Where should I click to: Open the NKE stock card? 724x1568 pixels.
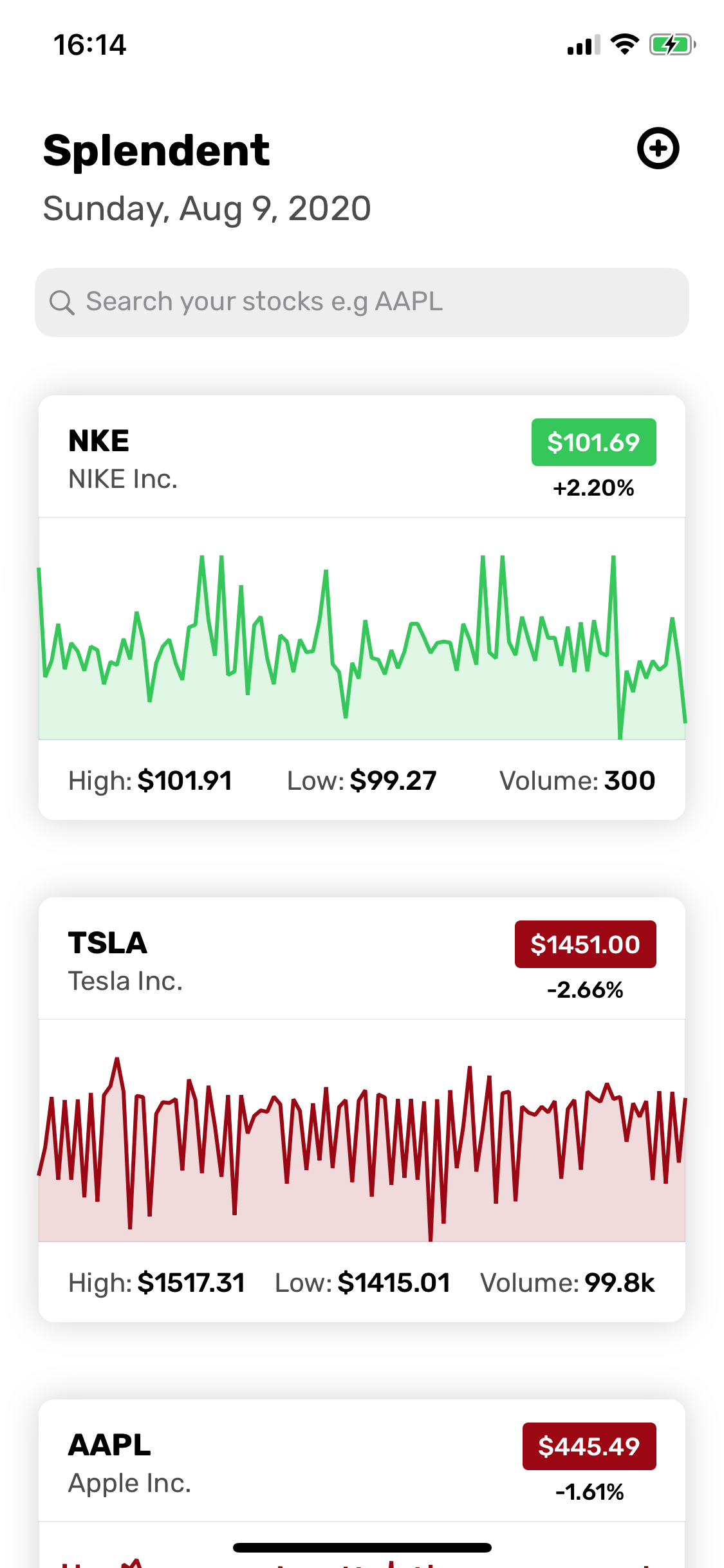point(362,608)
